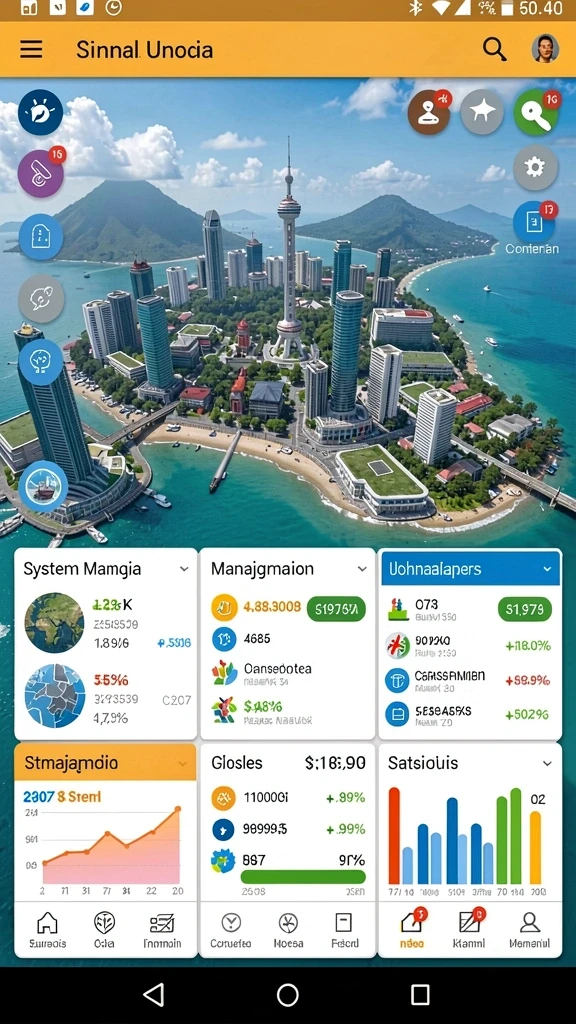Open the hamburger drawer menu
Viewport: 576px width, 1024px height.
click(x=31, y=50)
